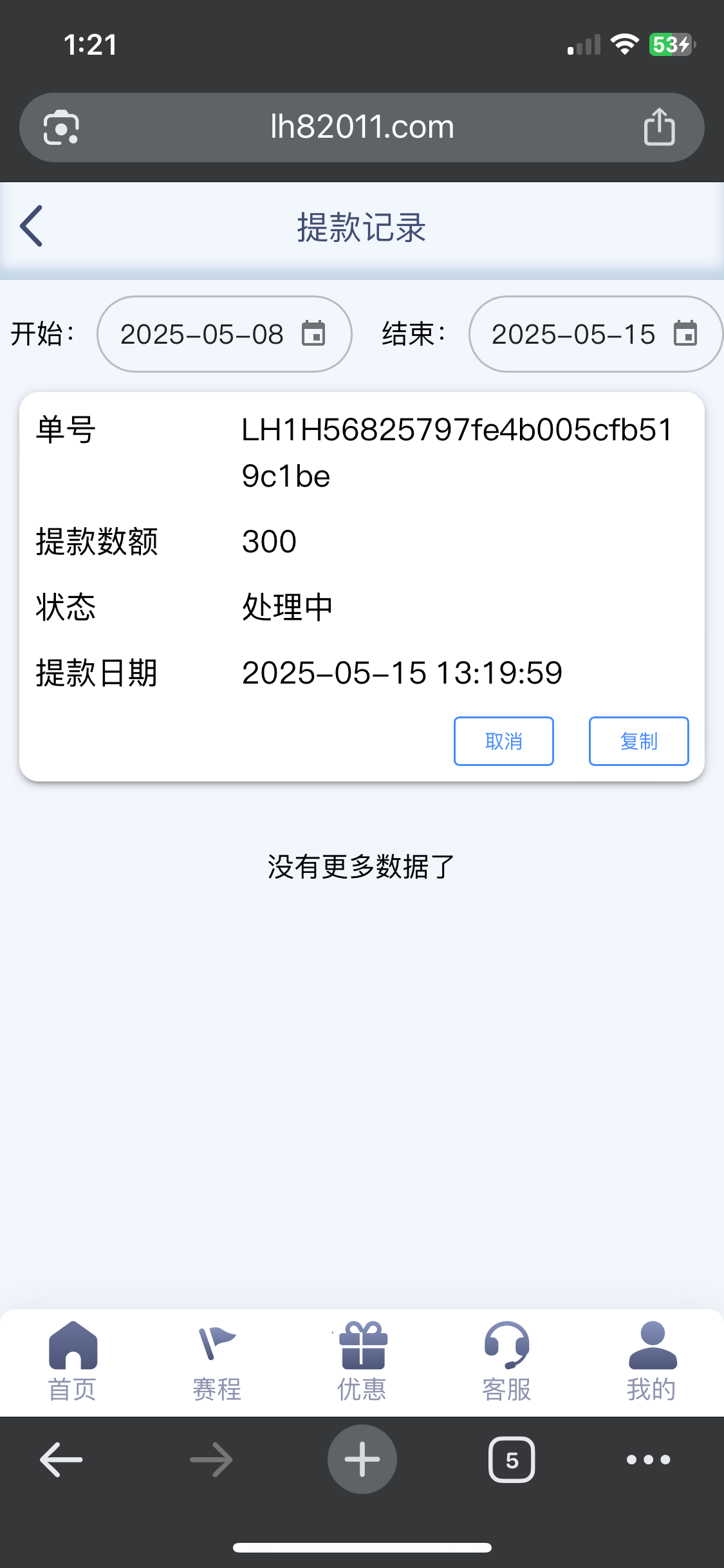Tap the lh82011.com address bar
This screenshot has height=1568, width=724.
tap(362, 127)
